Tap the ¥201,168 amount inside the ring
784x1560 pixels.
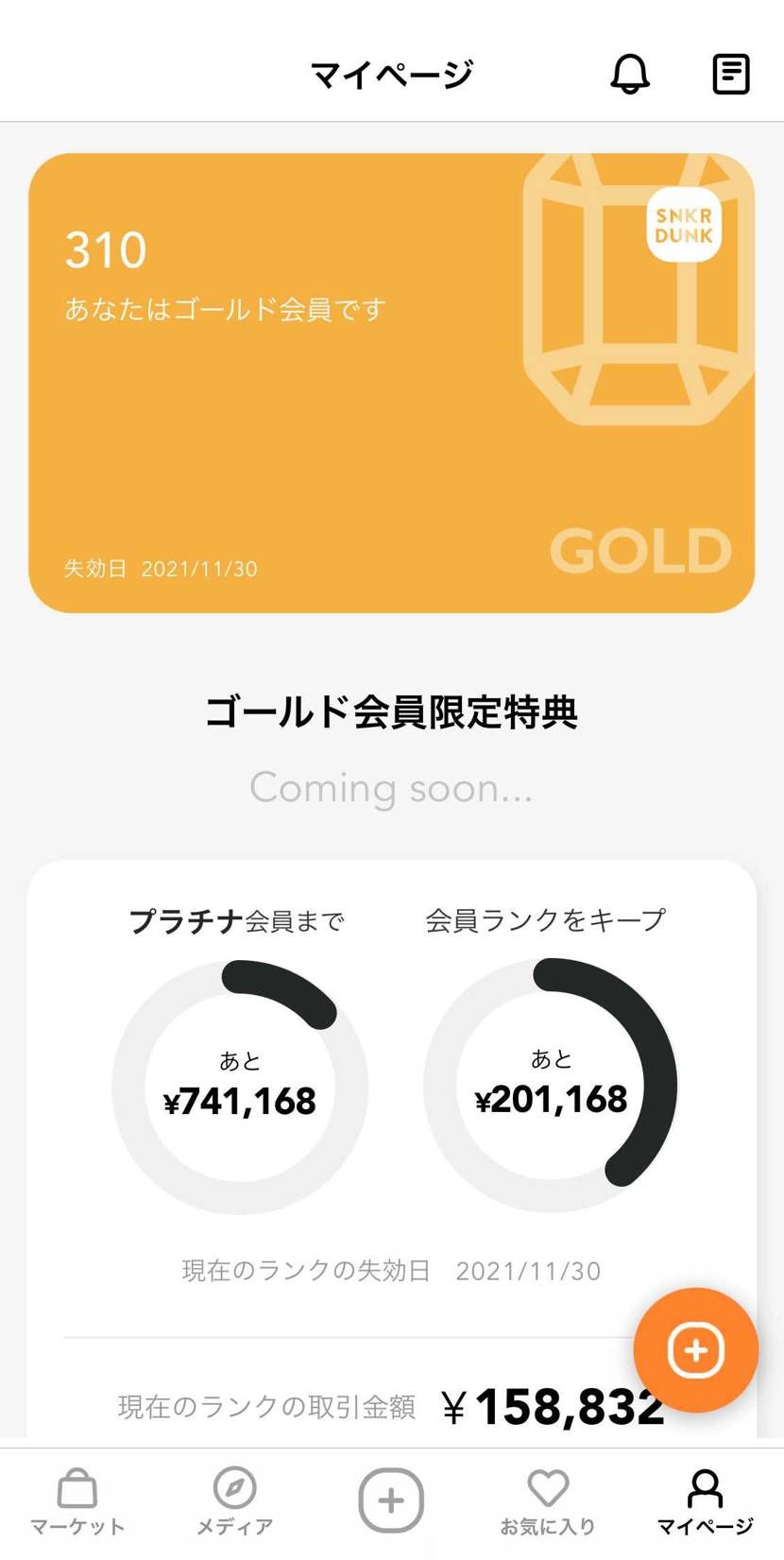point(552,1099)
